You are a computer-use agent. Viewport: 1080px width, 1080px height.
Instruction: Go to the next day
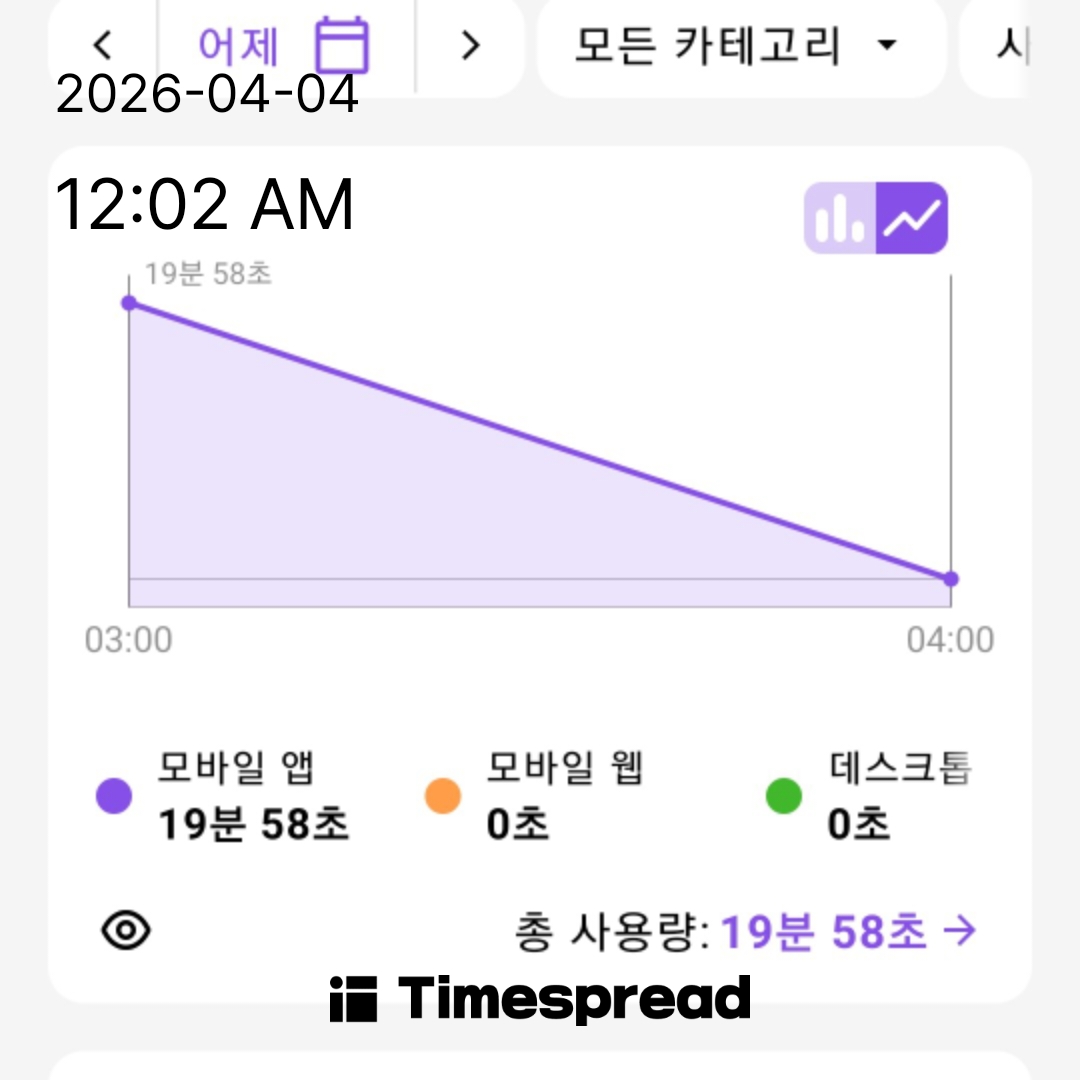coord(470,45)
